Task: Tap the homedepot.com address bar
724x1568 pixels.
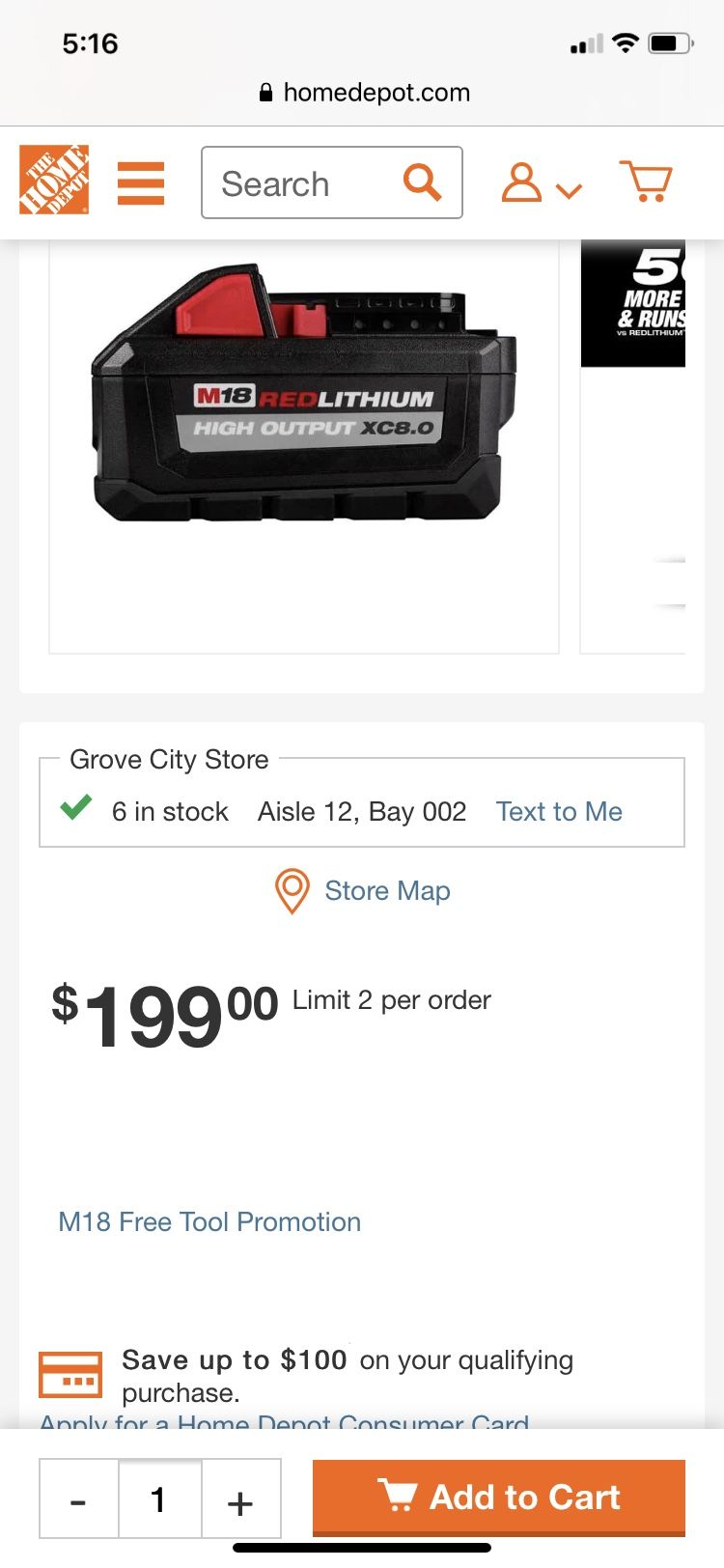Action: pos(363,93)
